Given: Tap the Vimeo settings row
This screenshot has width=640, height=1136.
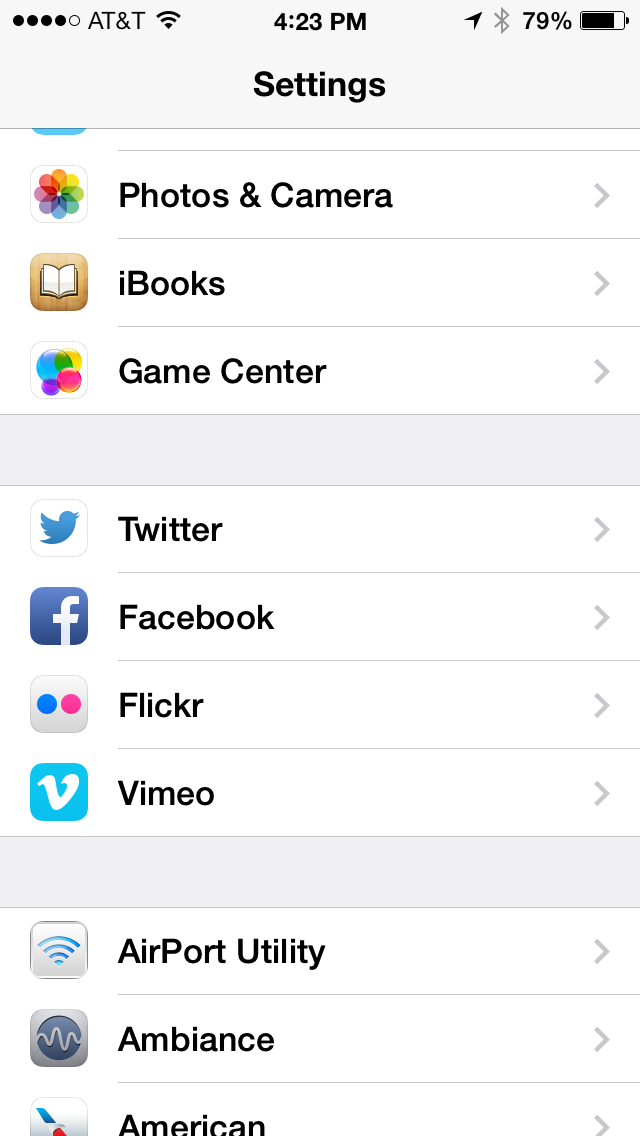Looking at the screenshot, I should coord(320,793).
